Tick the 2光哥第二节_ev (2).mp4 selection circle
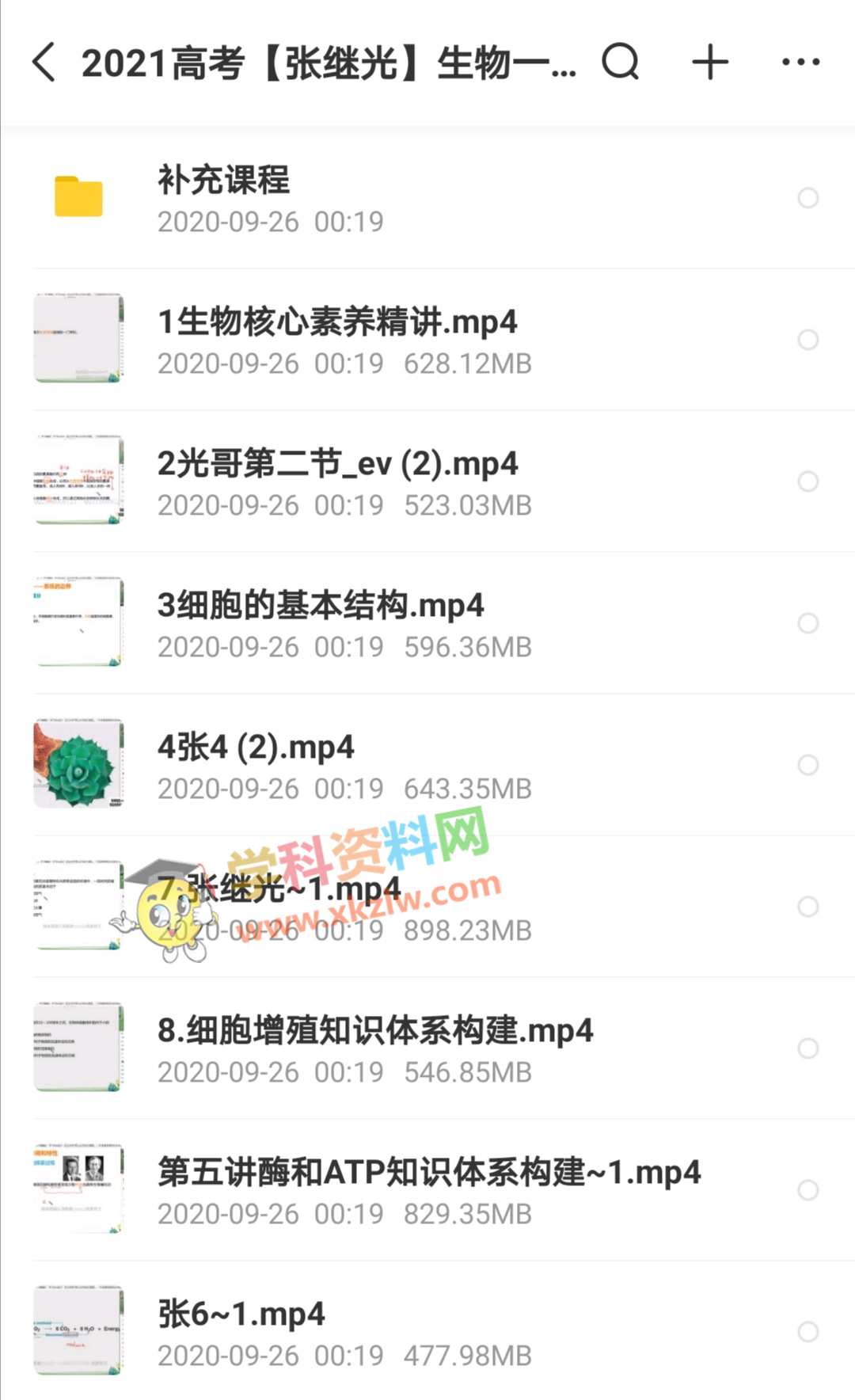The height and width of the screenshot is (1400, 855). (x=807, y=481)
